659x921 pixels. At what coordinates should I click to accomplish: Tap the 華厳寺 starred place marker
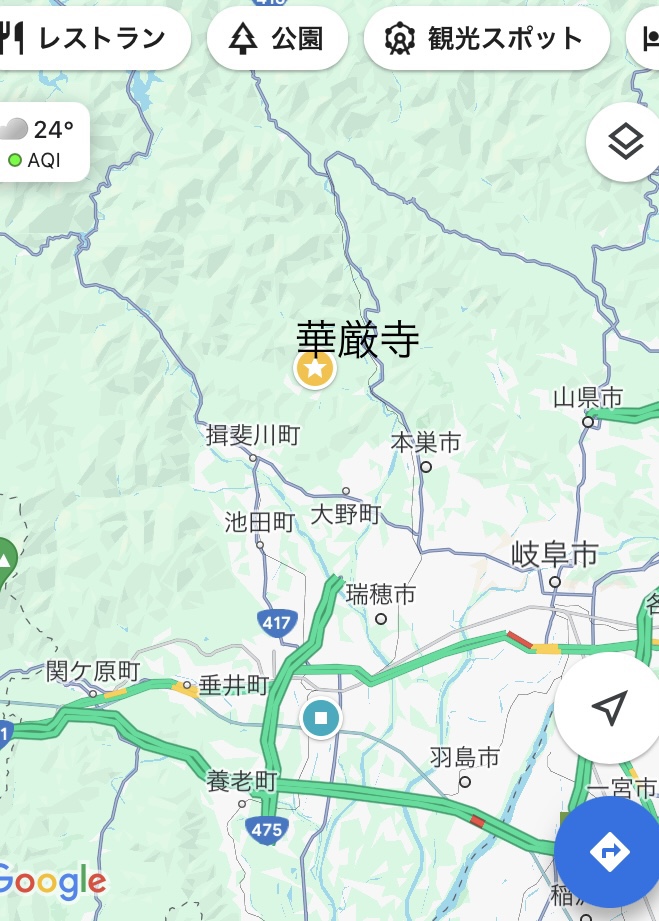tap(315, 369)
